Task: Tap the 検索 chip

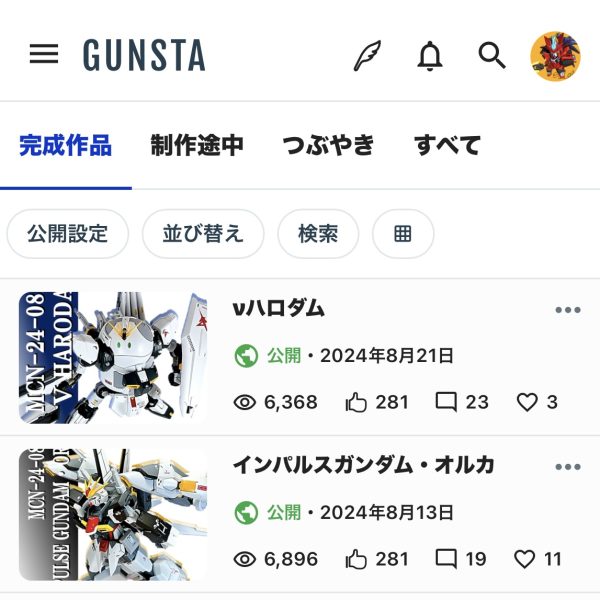Action: click(318, 234)
